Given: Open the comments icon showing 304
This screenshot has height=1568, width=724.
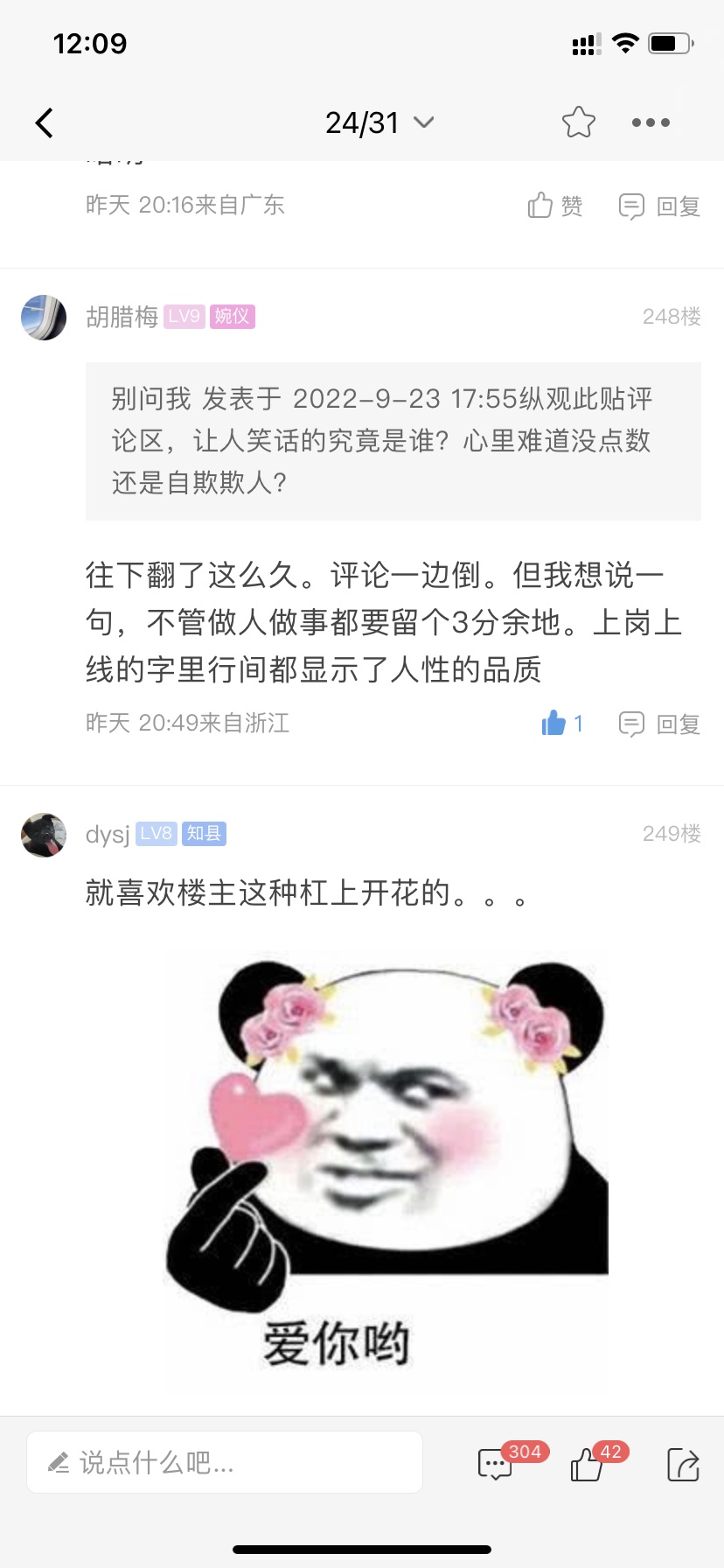Looking at the screenshot, I should [x=496, y=1464].
